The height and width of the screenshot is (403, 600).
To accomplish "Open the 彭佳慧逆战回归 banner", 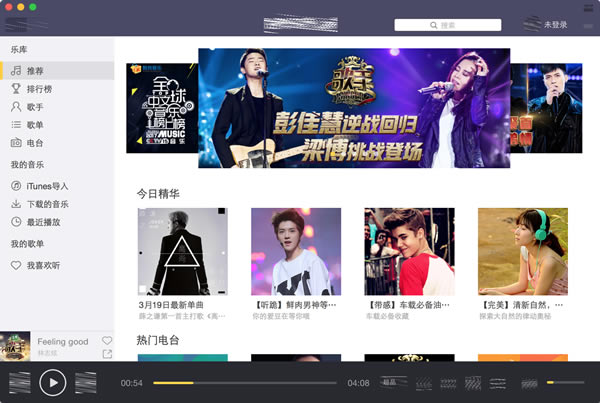I will pyautogui.click(x=354, y=108).
